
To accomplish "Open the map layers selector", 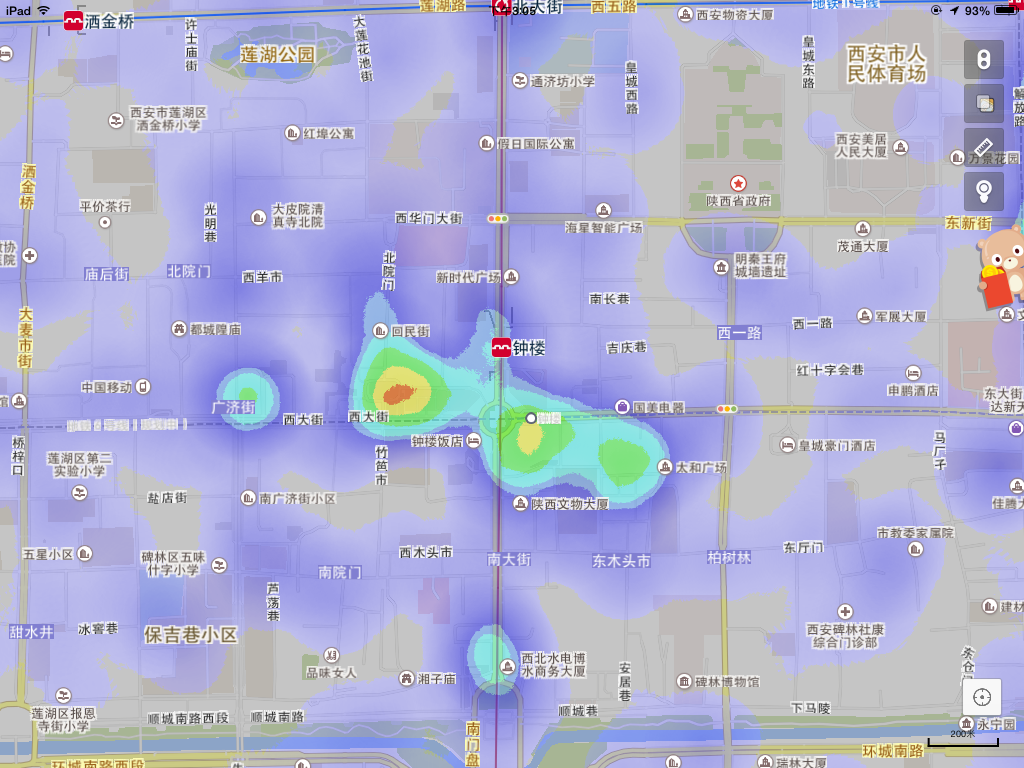I will tap(983, 104).
